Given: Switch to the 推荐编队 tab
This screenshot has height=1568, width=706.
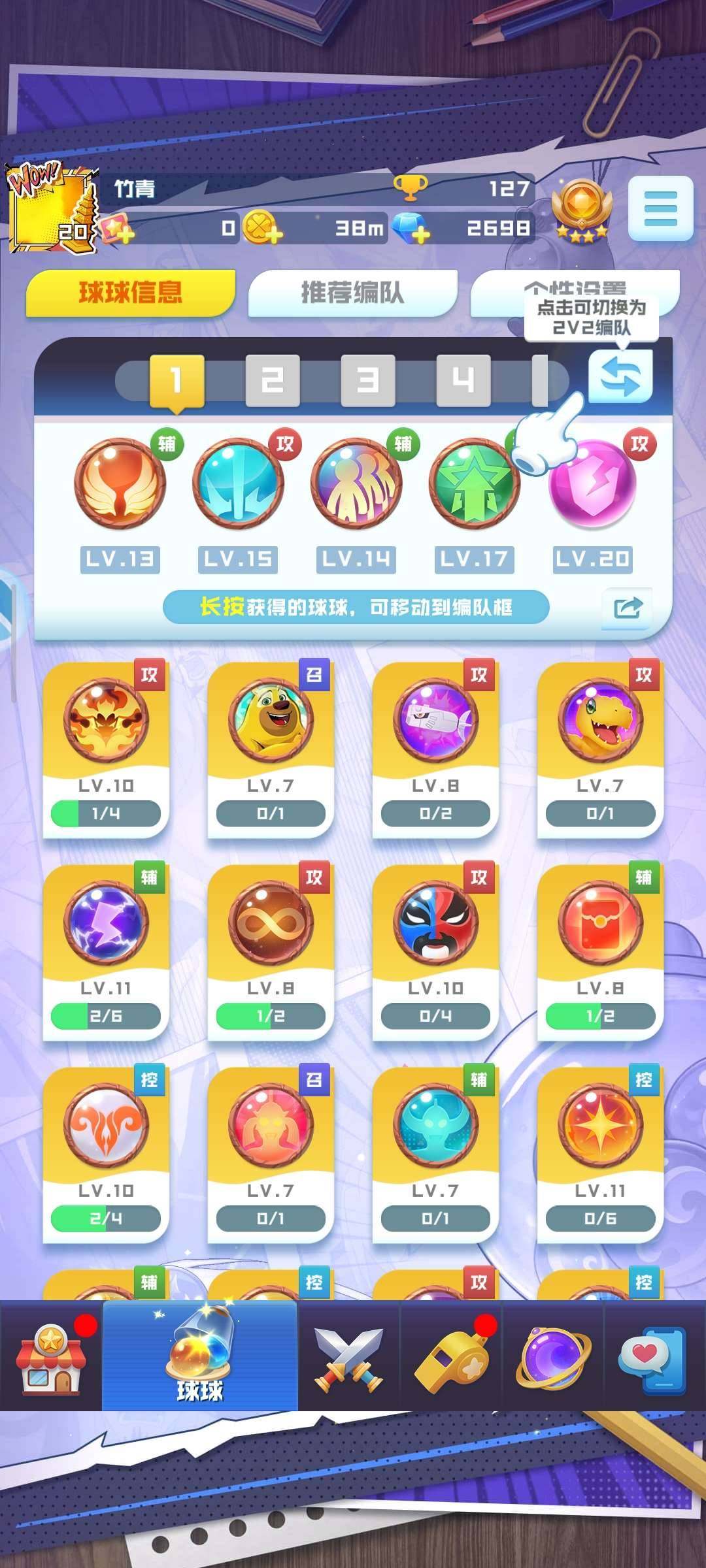Looking at the screenshot, I should [x=352, y=292].
